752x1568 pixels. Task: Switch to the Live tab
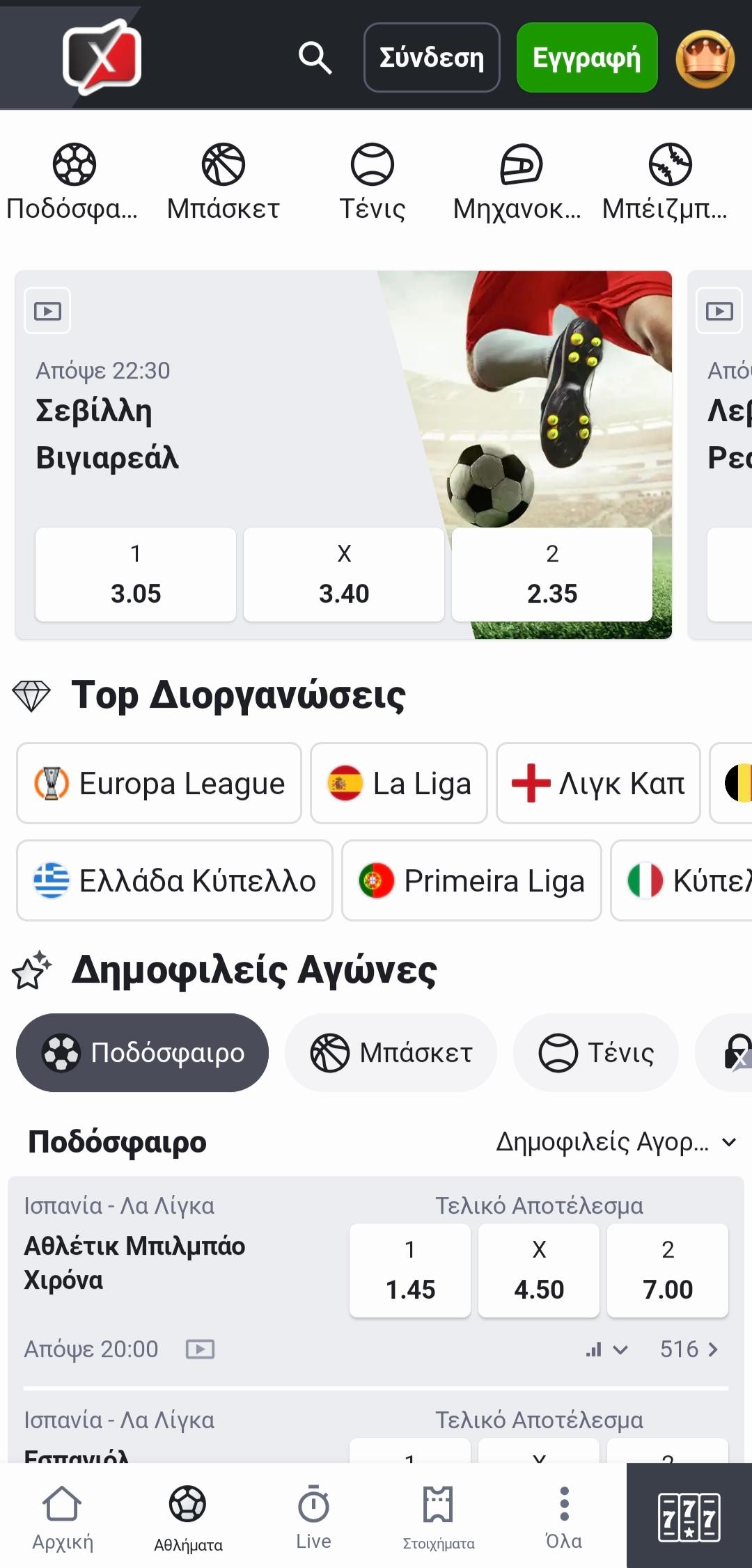pyautogui.click(x=313, y=1517)
